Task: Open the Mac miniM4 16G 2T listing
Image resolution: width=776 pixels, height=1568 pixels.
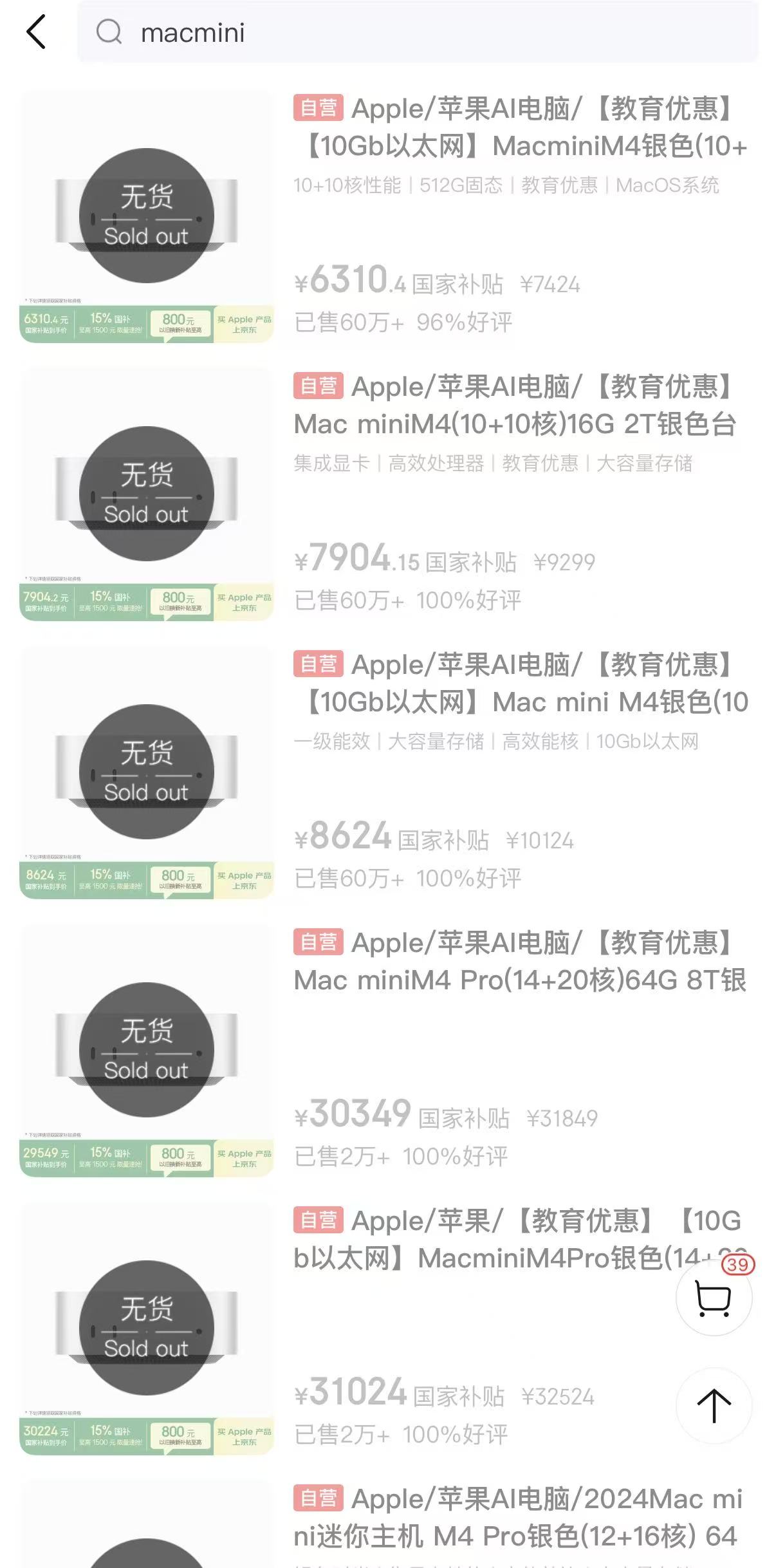Action: (515, 406)
